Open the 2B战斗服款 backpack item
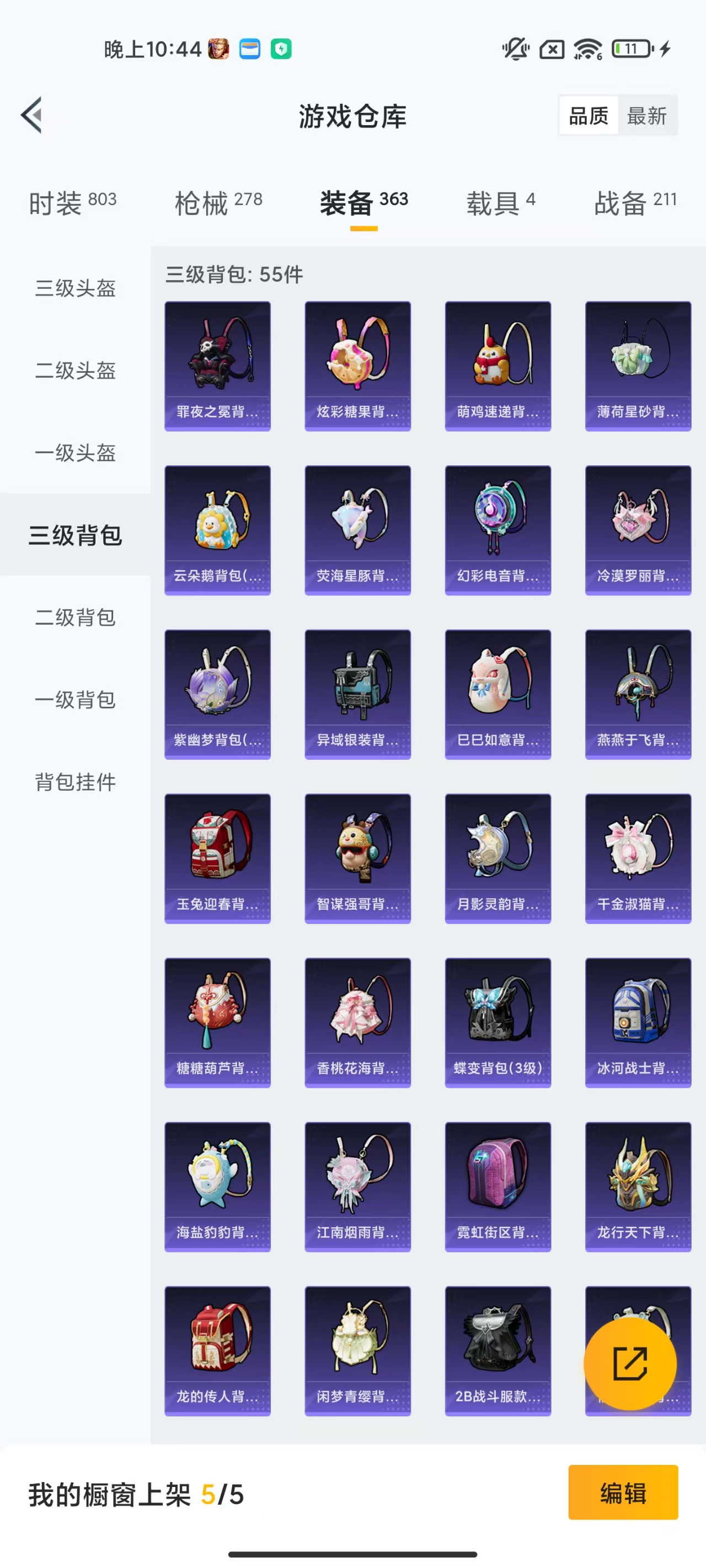The image size is (706, 1568). click(498, 1351)
